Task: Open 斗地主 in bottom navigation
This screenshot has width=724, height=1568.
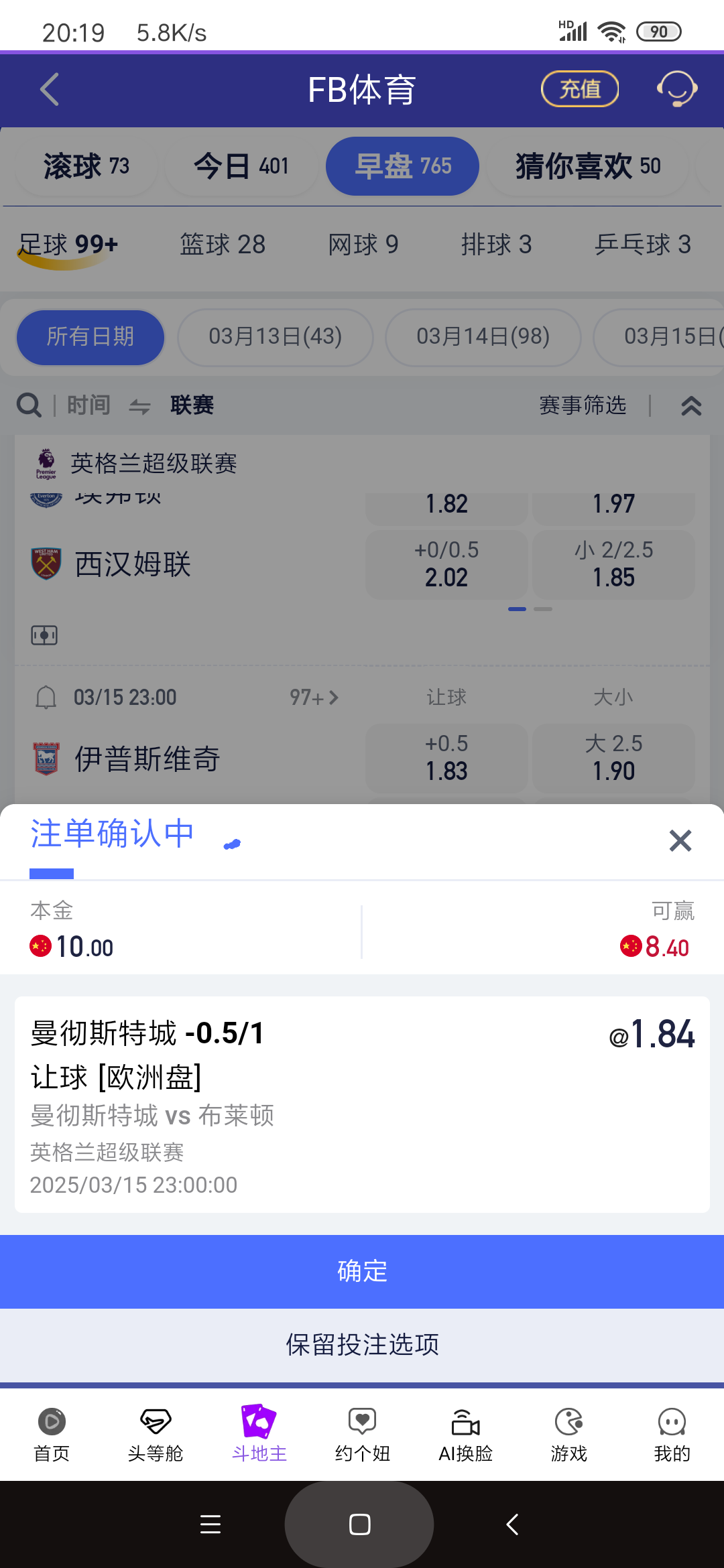Action: pyautogui.click(x=259, y=1434)
